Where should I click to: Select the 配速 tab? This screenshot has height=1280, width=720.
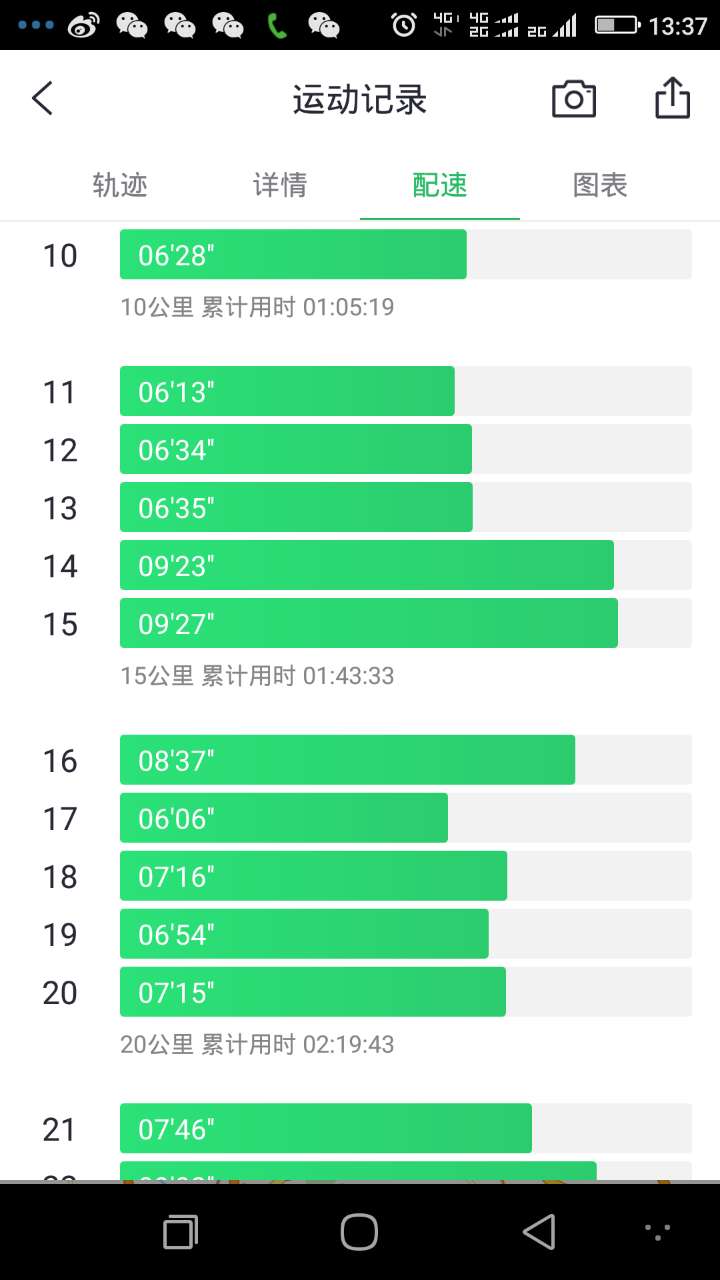(x=440, y=185)
